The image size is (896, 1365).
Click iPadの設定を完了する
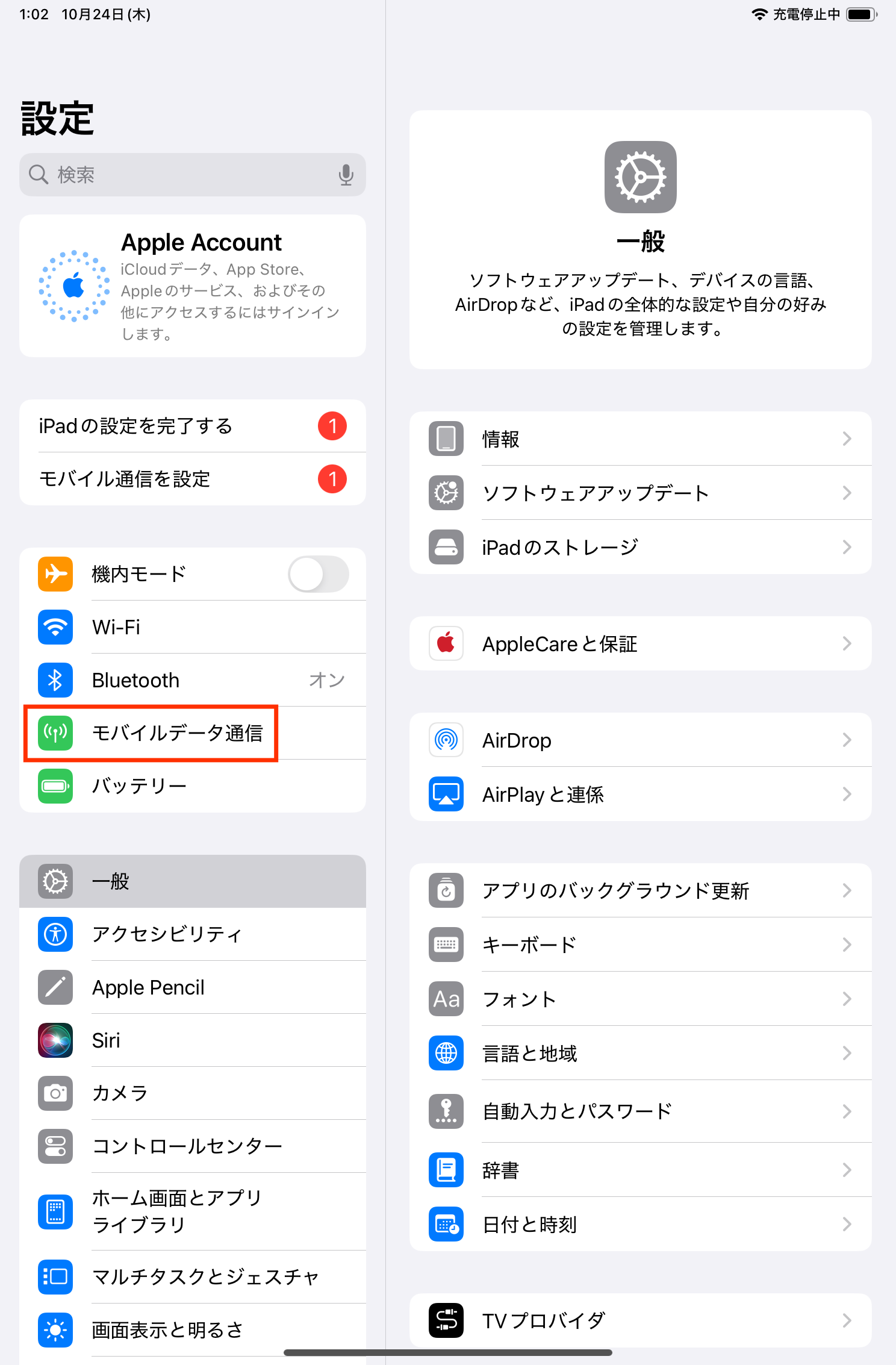135,425
